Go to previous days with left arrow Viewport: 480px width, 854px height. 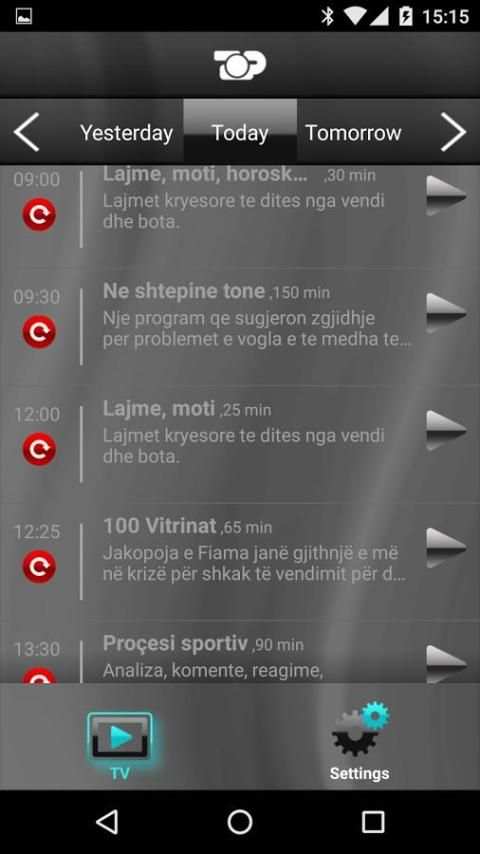[26, 132]
